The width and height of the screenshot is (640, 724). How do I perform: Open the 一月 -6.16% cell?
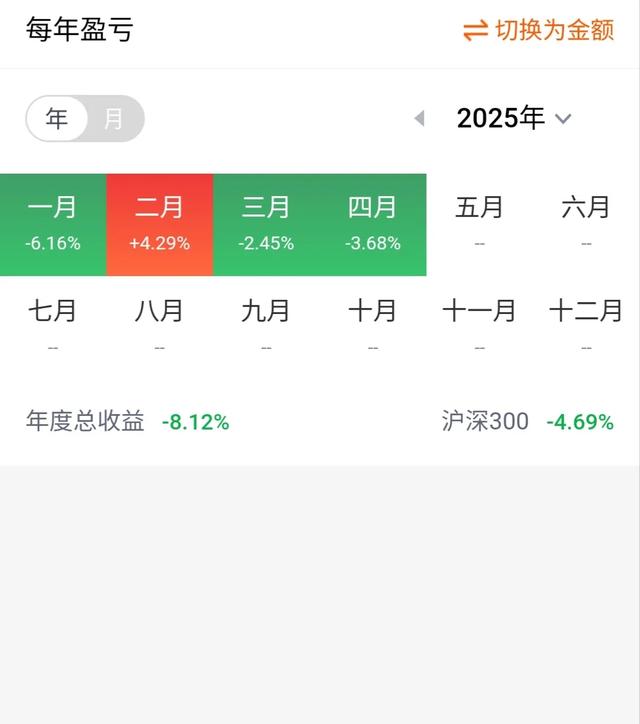coord(53,224)
